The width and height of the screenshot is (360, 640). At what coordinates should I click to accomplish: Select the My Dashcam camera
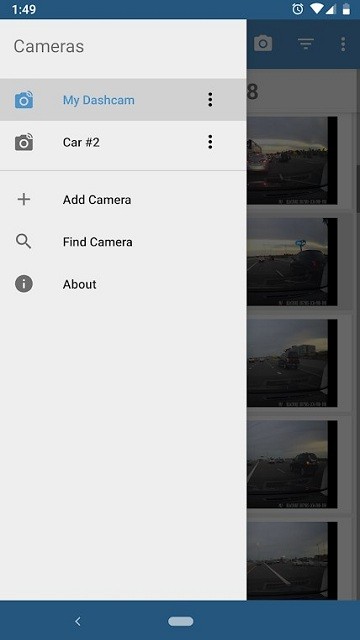tap(123, 100)
